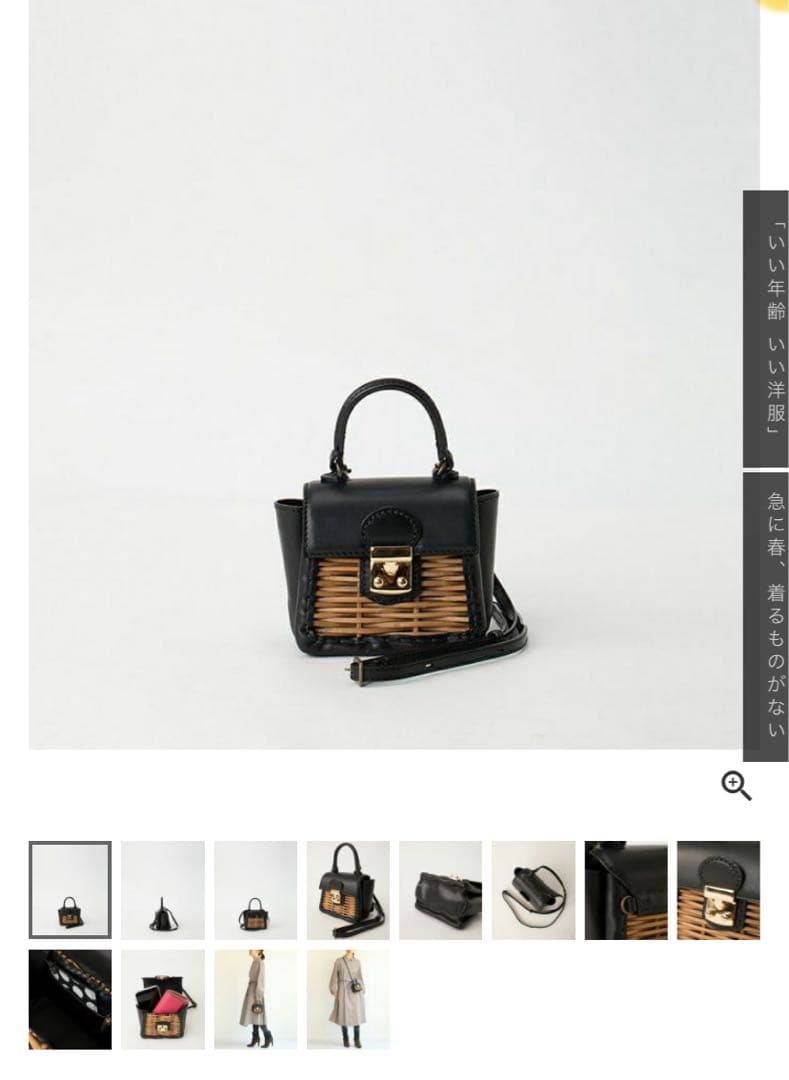
Task: Open the thumbnail showing bag with pink wallet
Action: [x=163, y=999]
